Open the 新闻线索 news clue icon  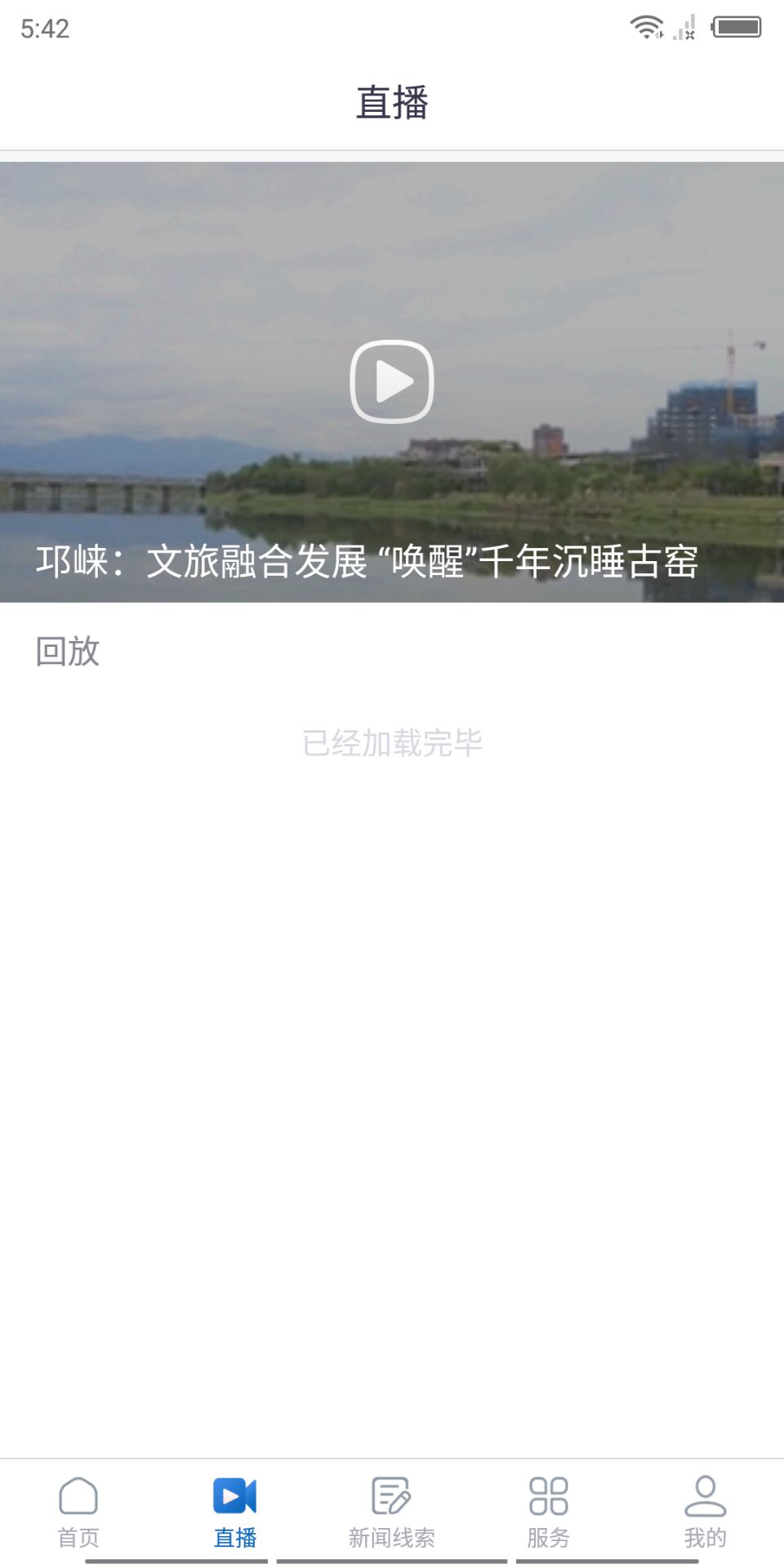[390, 1499]
